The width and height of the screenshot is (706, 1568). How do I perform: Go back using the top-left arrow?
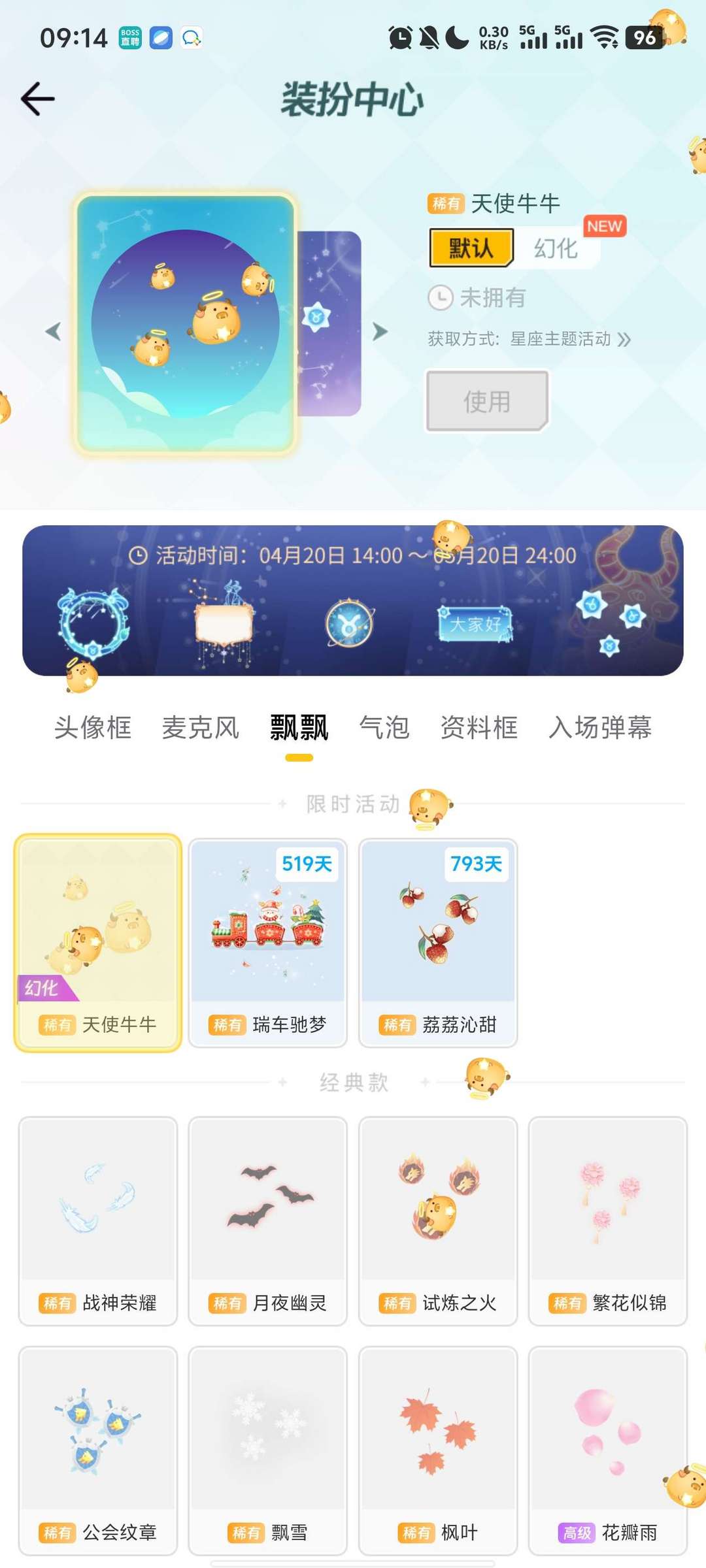38,99
